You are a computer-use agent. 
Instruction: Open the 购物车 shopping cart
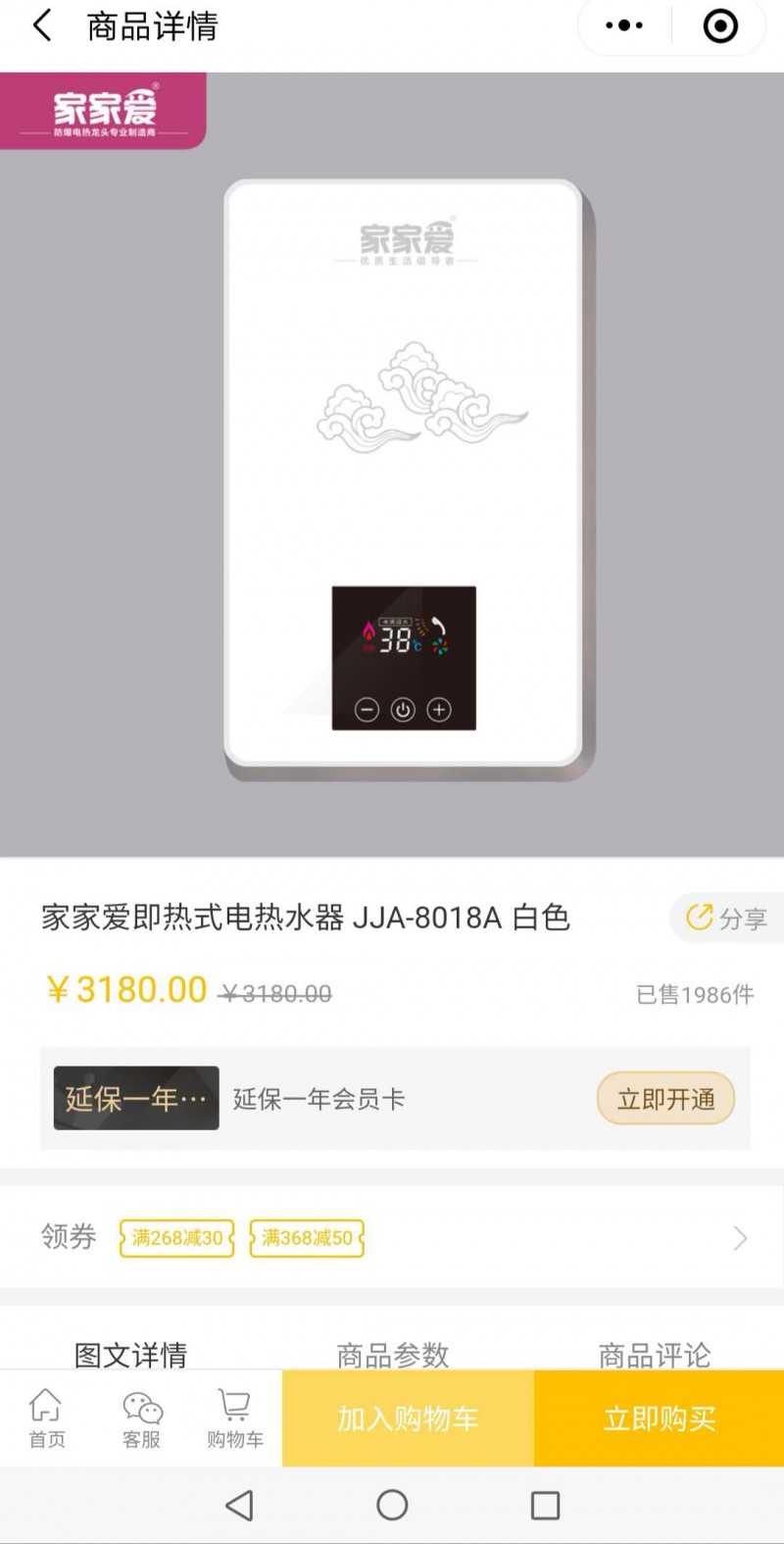point(235,1419)
